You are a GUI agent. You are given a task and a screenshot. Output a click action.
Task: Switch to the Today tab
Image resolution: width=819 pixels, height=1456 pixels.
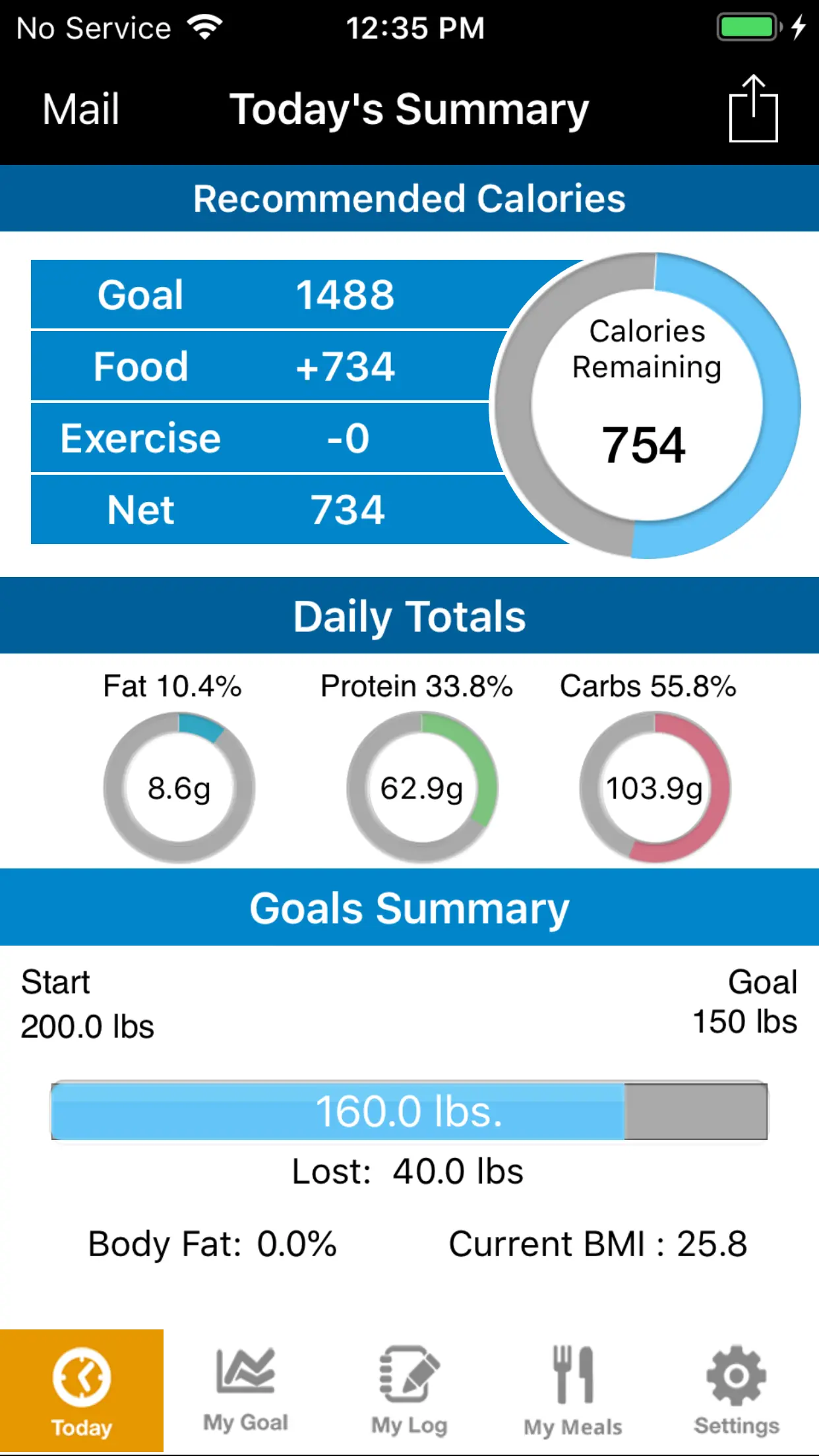click(x=82, y=1391)
